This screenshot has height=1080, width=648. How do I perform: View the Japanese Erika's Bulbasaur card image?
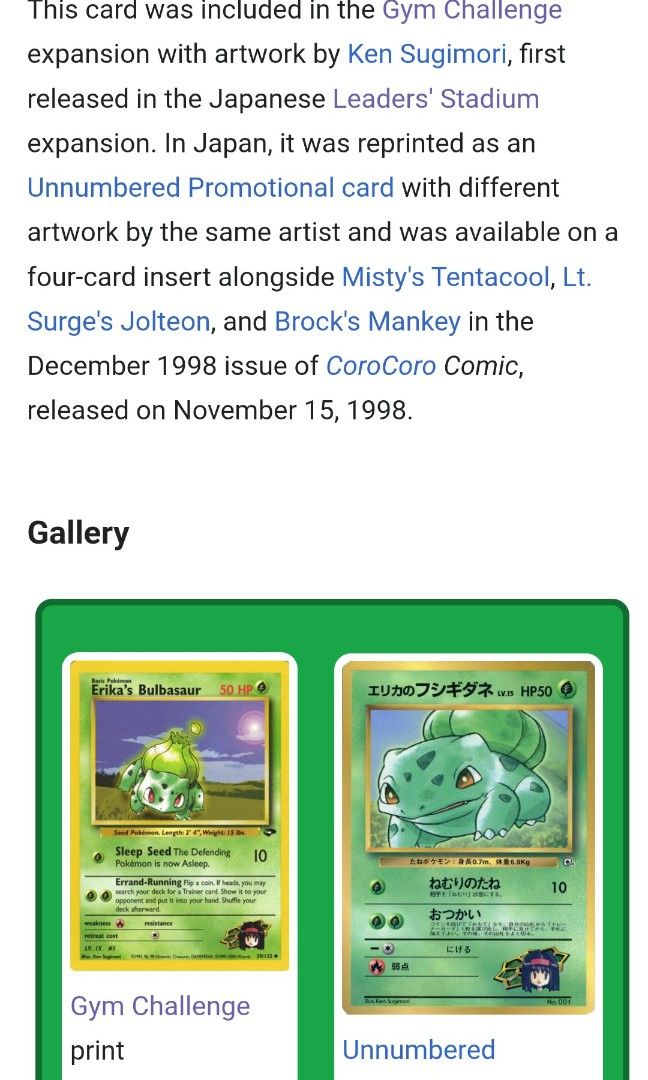pyautogui.click(x=468, y=837)
